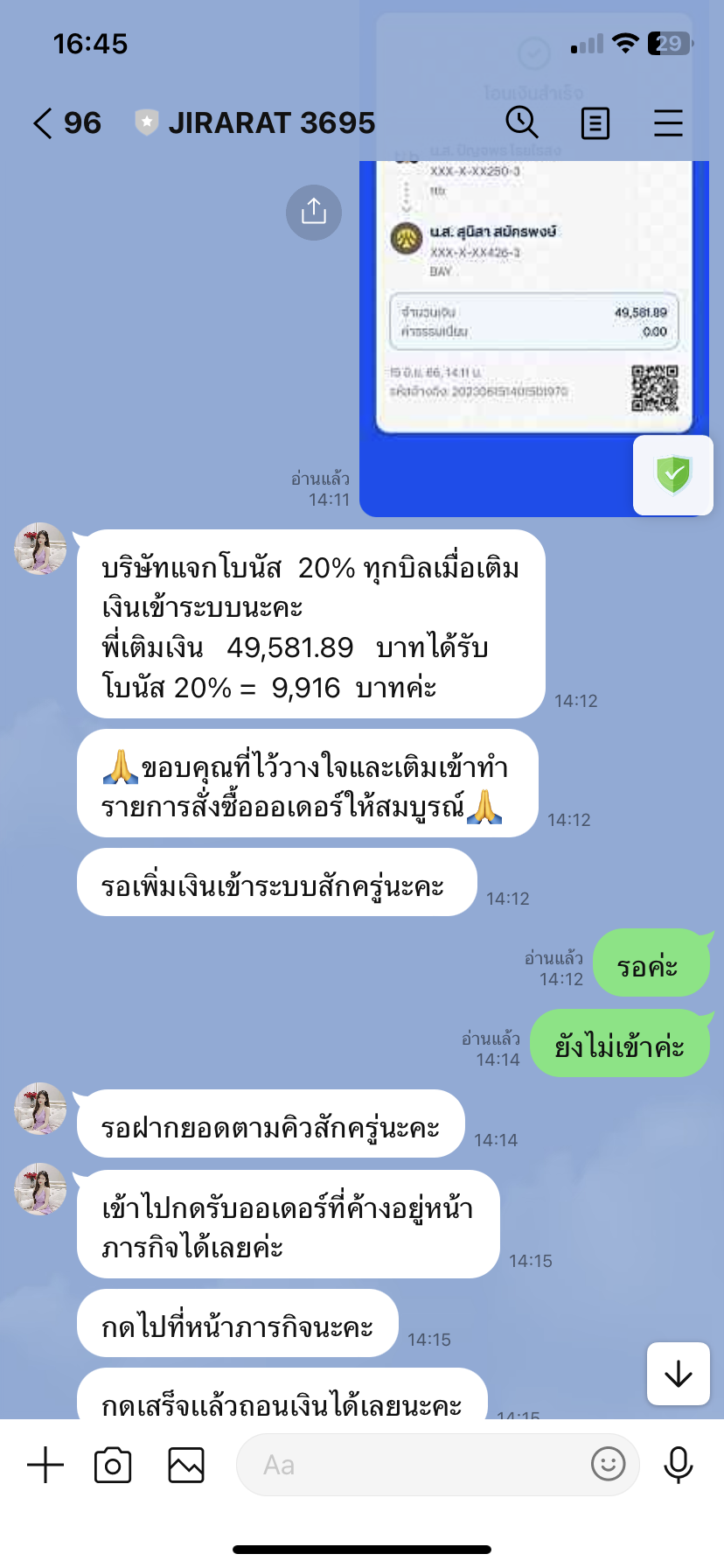Go back to the chat list
The width and height of the screenshot is (724, 1568).
44,123
